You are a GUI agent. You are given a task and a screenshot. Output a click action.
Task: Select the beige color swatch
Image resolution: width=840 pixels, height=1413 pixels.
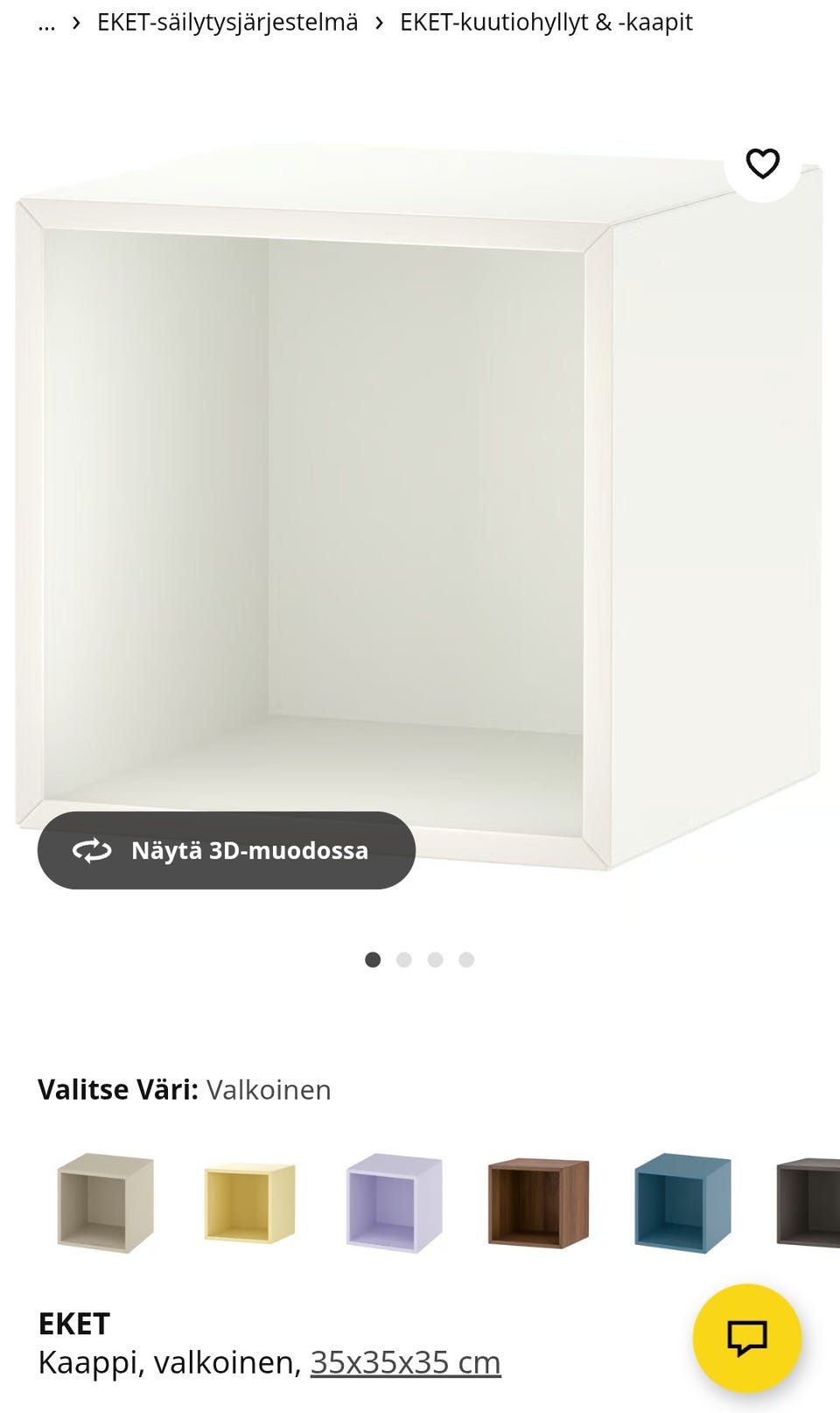105,1202
